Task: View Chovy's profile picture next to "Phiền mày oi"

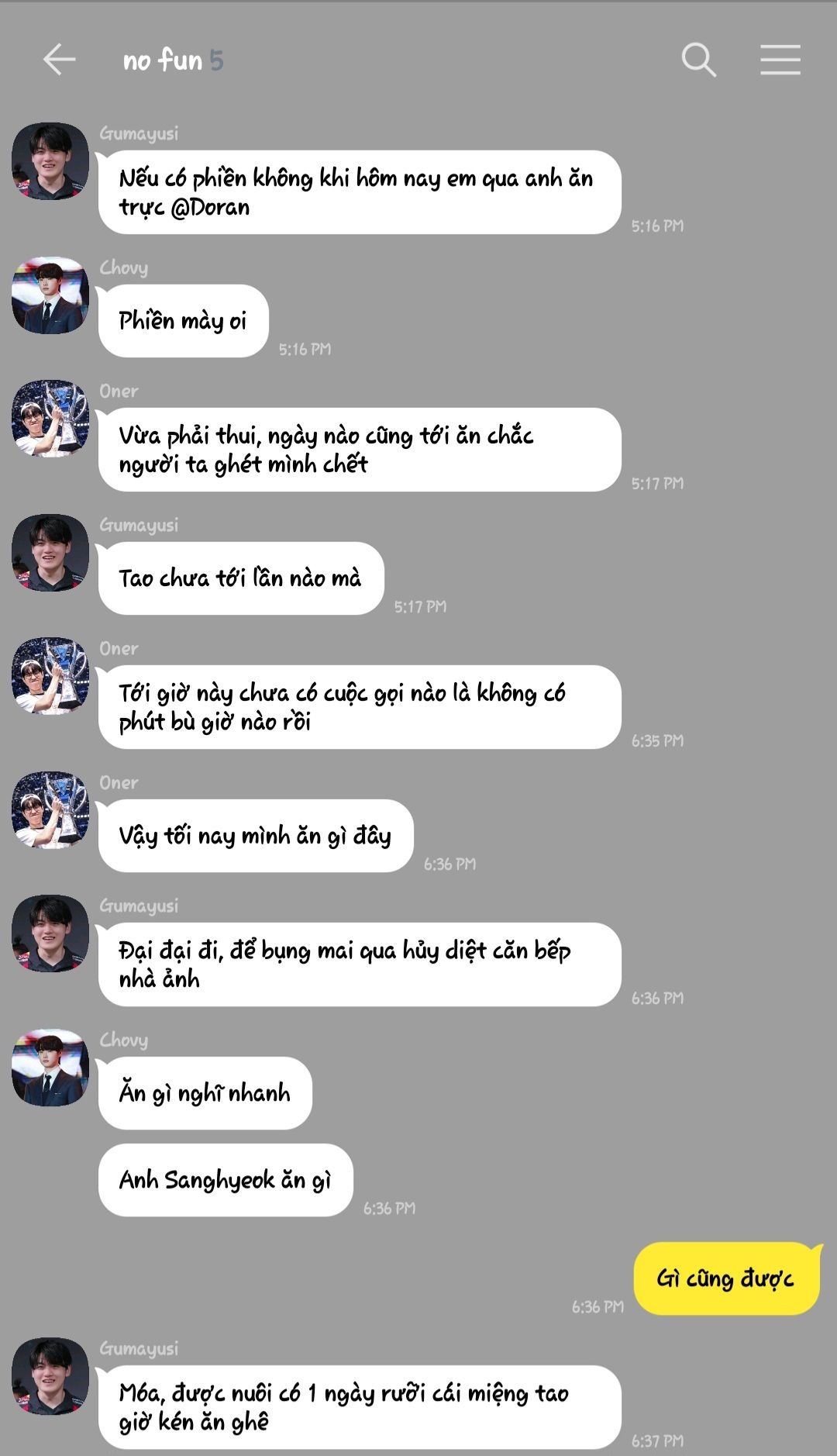Action: [x=50, y=295]
